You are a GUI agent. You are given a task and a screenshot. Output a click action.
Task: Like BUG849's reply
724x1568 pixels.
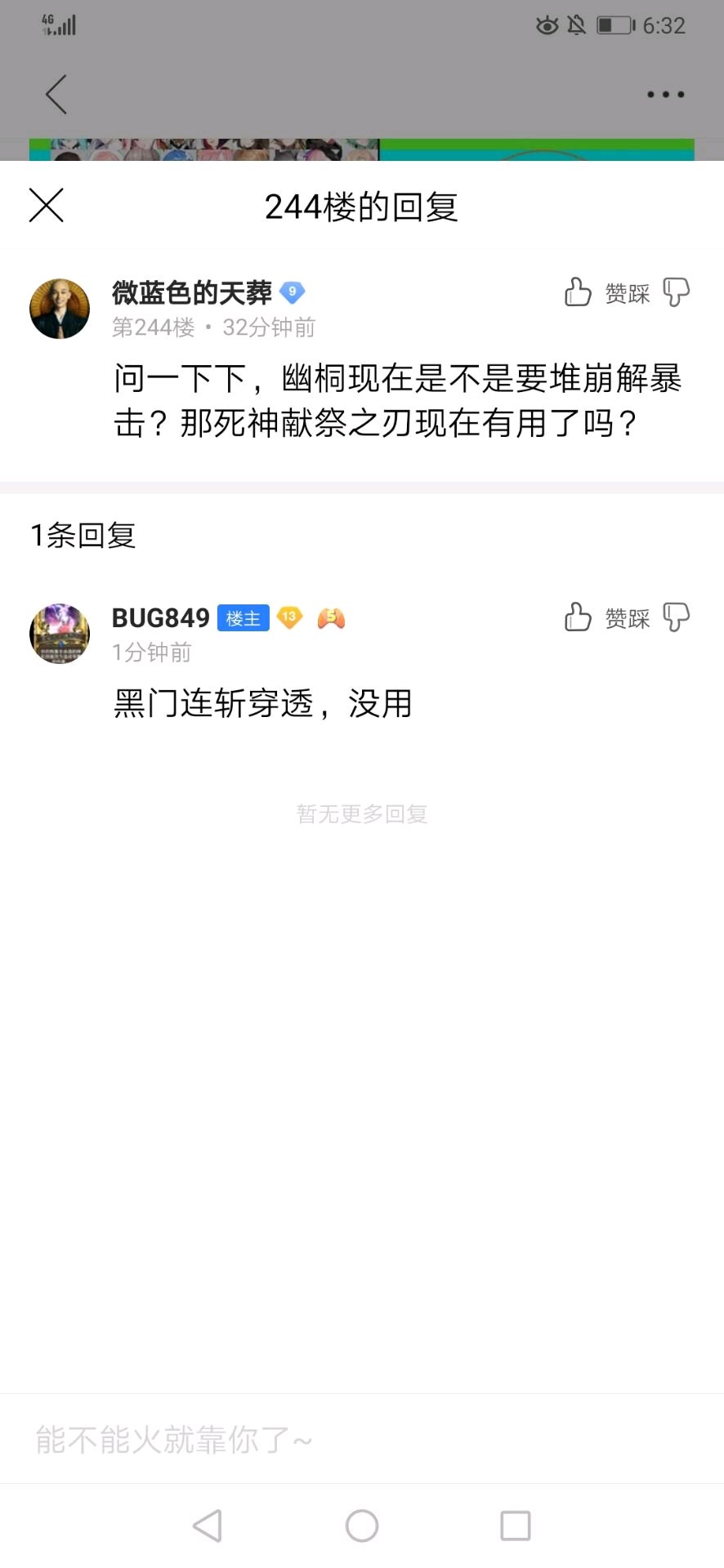point(578,617)
